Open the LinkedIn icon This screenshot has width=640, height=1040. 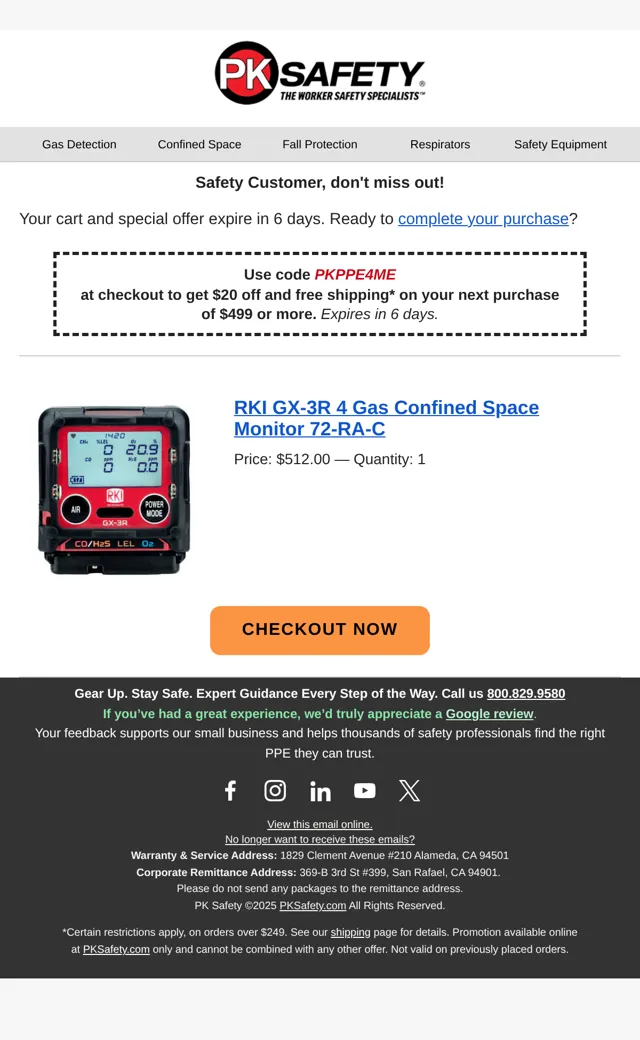pyautogui.click(x=320, y=791)
